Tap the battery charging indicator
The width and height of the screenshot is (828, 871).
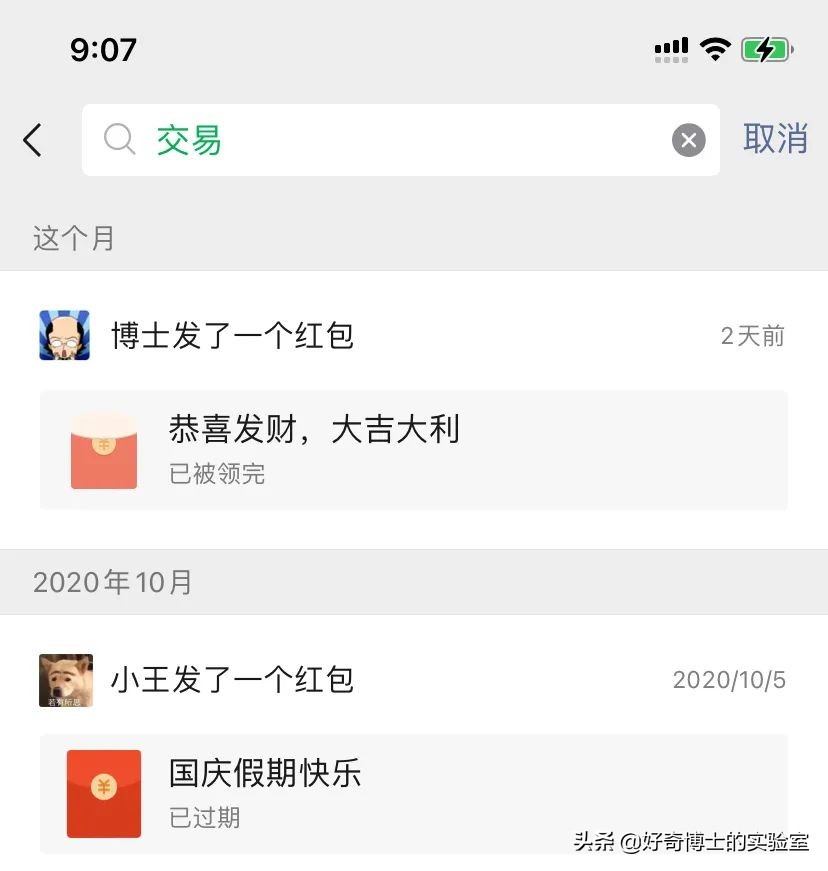tap(766, 47)
